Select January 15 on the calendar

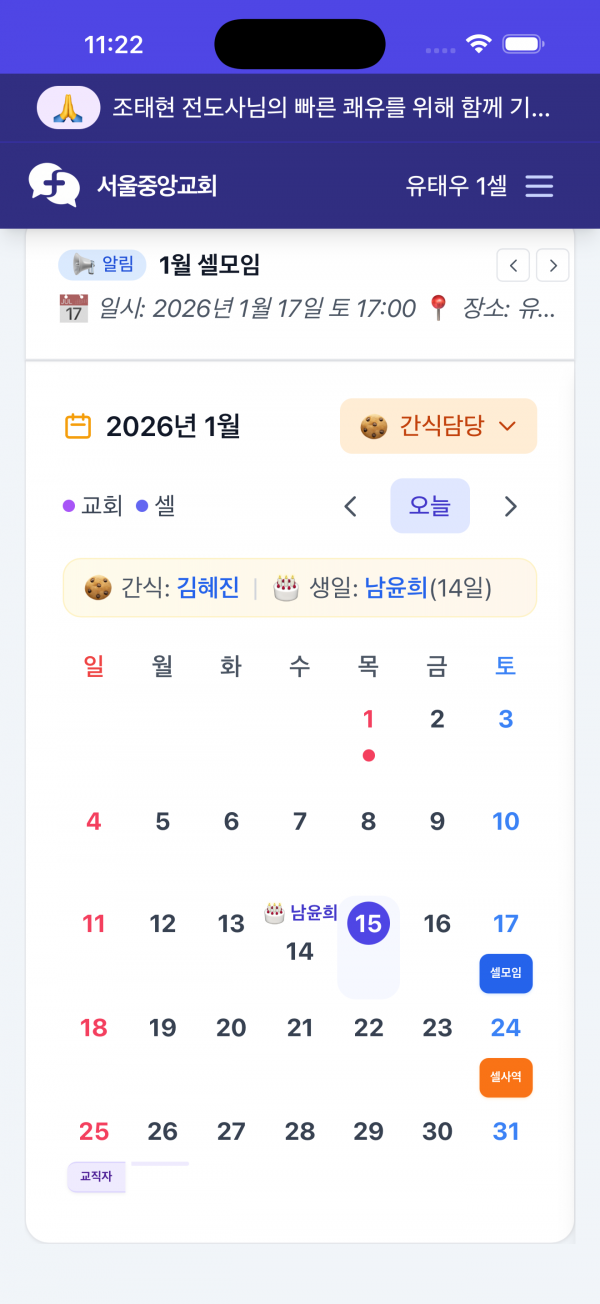pos(368,923)
